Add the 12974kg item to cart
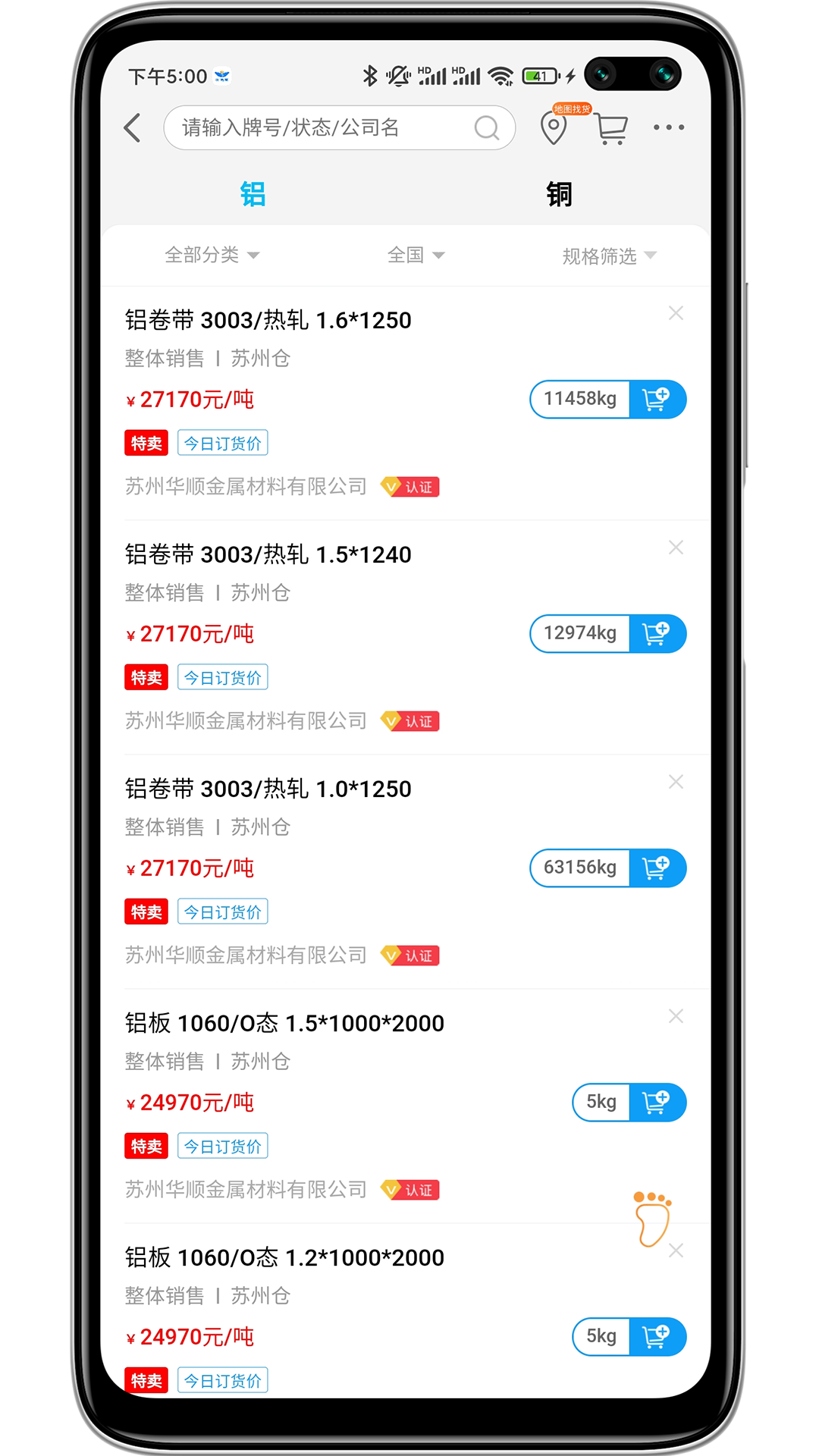This screenshot has width=819, height=1456. click(x=657, y=634)
